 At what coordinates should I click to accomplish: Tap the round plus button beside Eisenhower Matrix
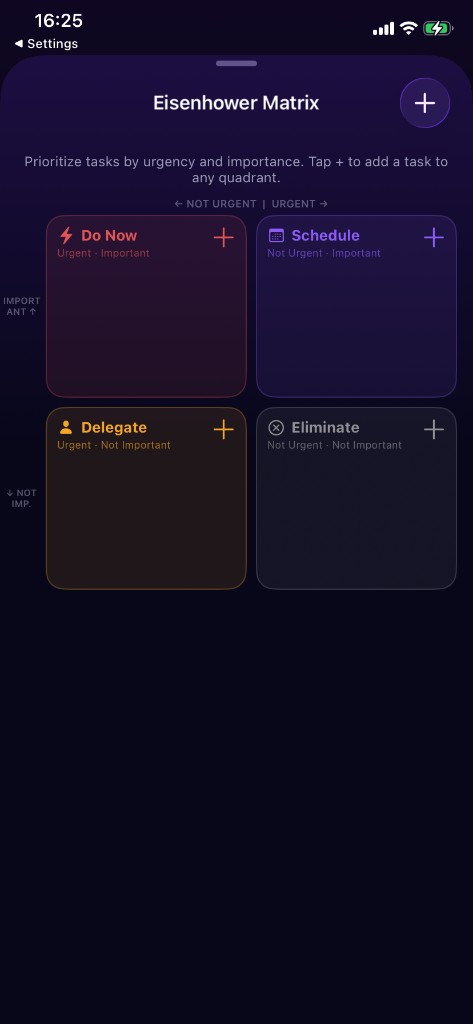(425, 103)
